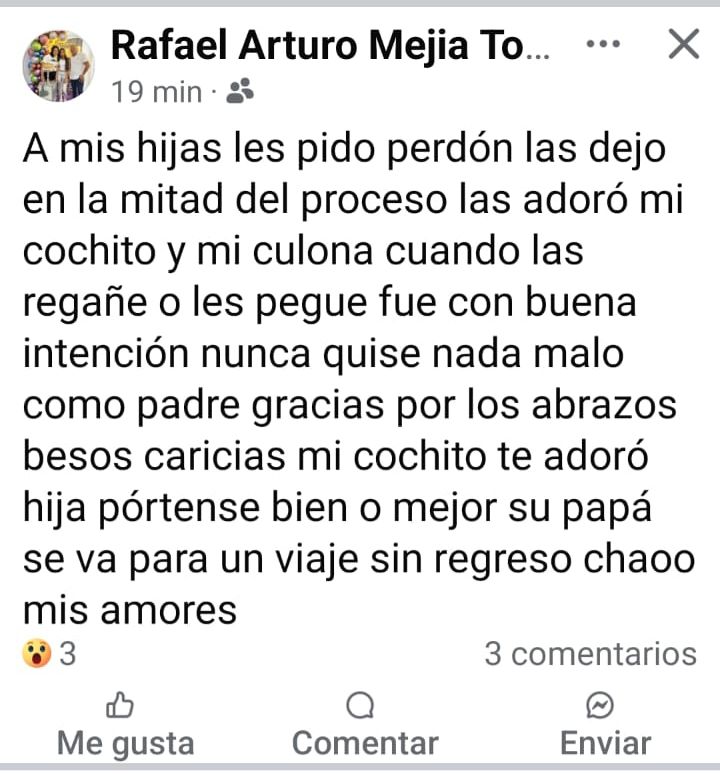Screen dimensions: 720x774
Task: View the 3 comentarios
Action: [x=590, y=654]
